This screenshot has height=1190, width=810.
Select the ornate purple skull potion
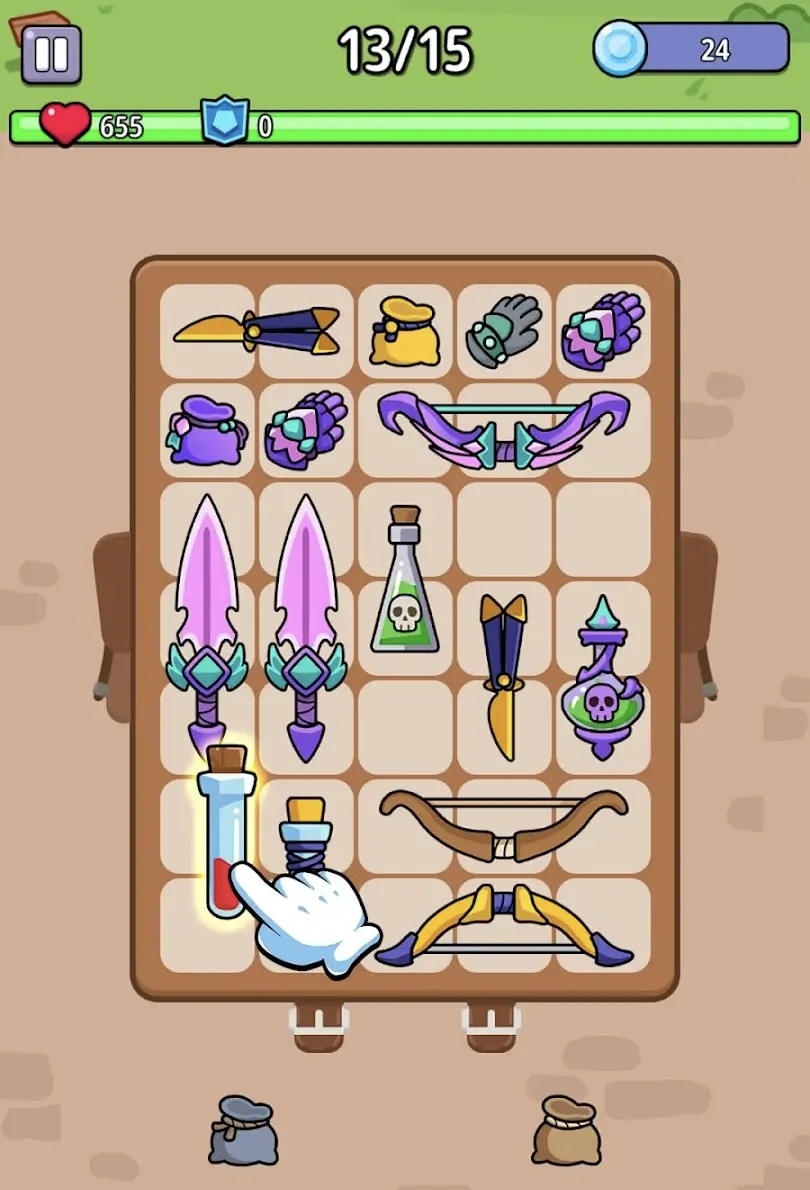tap(602, 680)
